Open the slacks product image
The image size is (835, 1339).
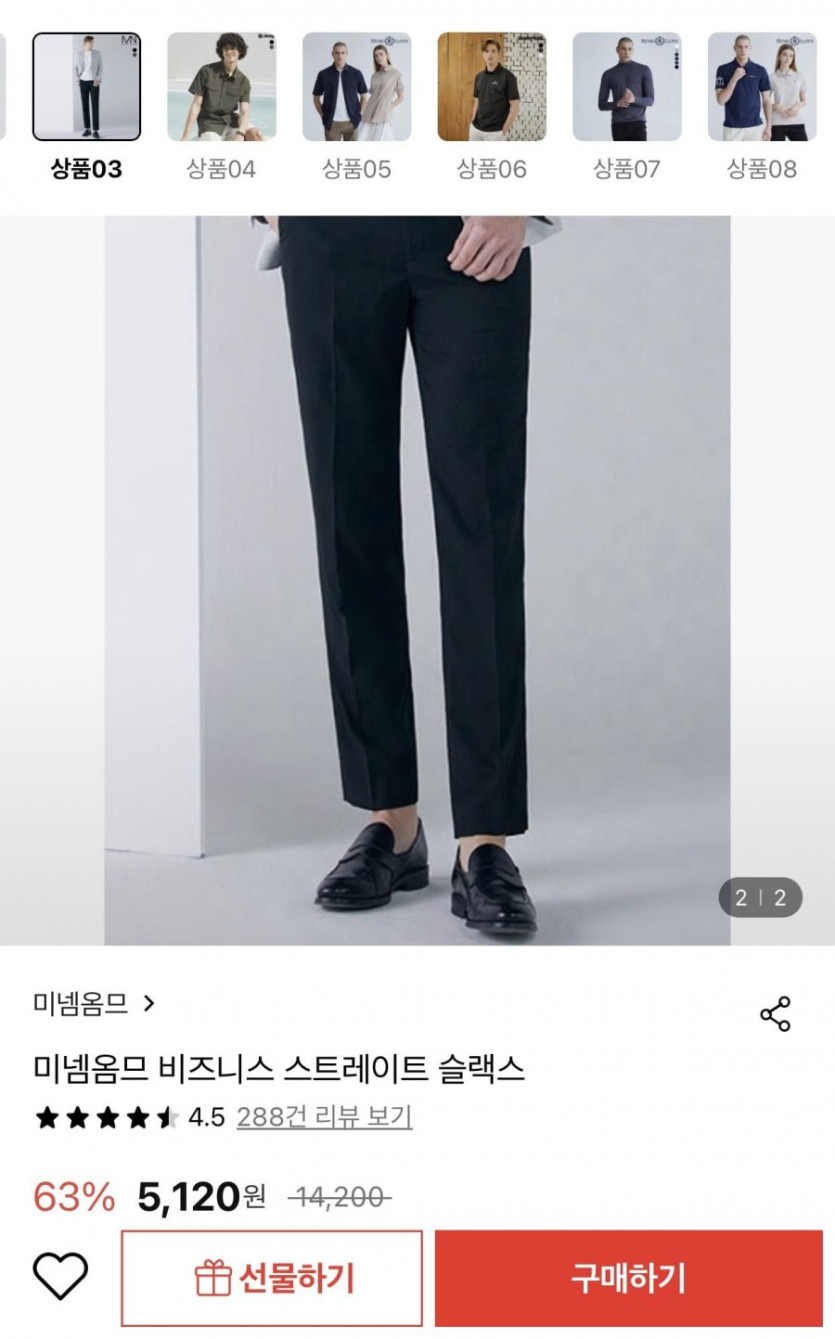coord(417,580)
